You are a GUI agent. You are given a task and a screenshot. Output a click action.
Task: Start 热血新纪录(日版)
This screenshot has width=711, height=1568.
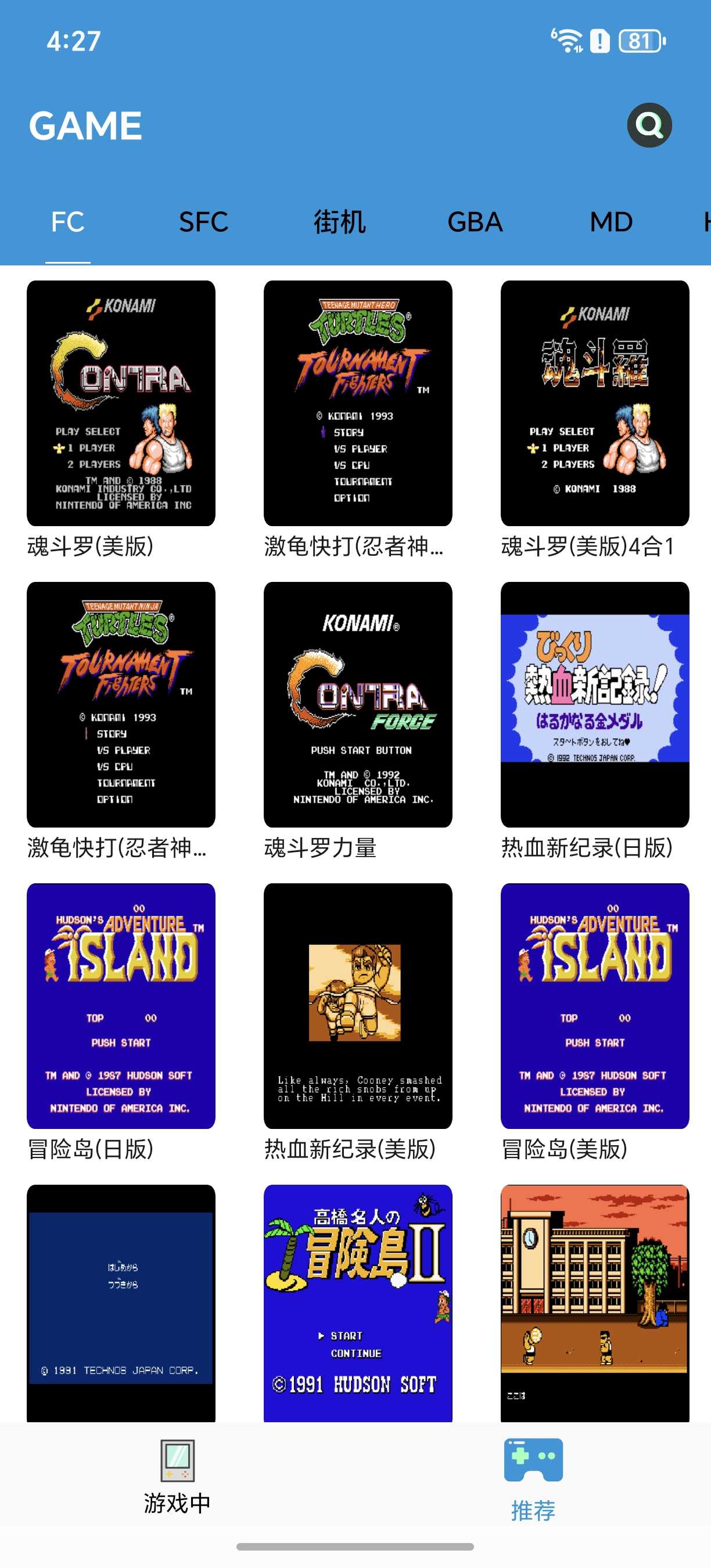(x=595, y=704)
